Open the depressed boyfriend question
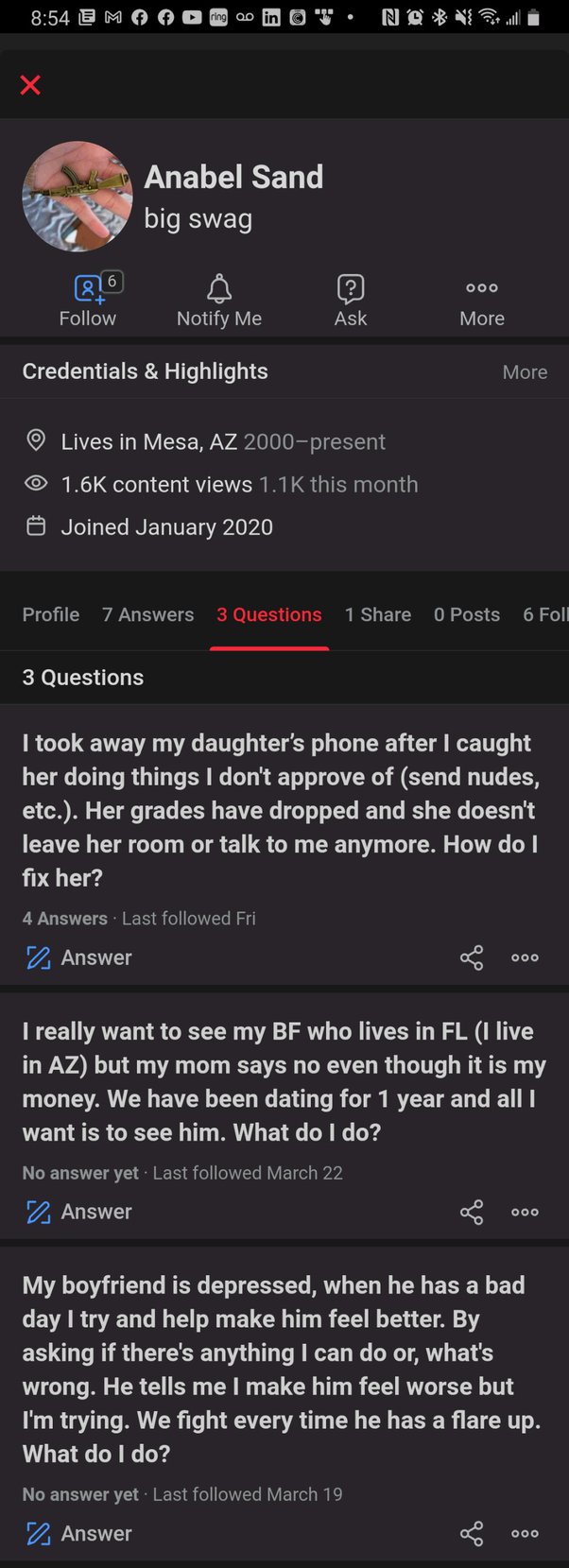 pyautogui.click(x=282, y=1369)
